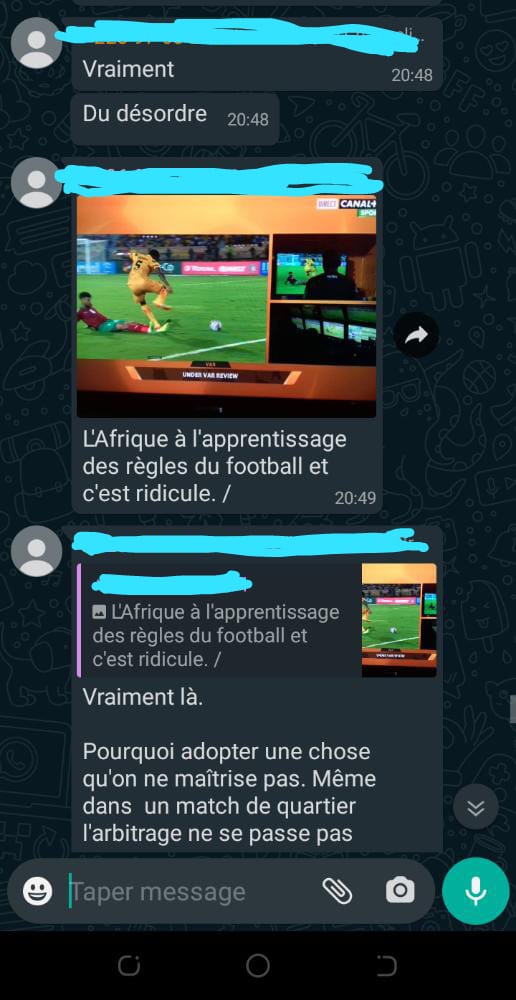Image resolution: width=516 pixels, height=1000 pixels.
Task: Jump to latest messages with double-chevron button
Action: (475, 807)
